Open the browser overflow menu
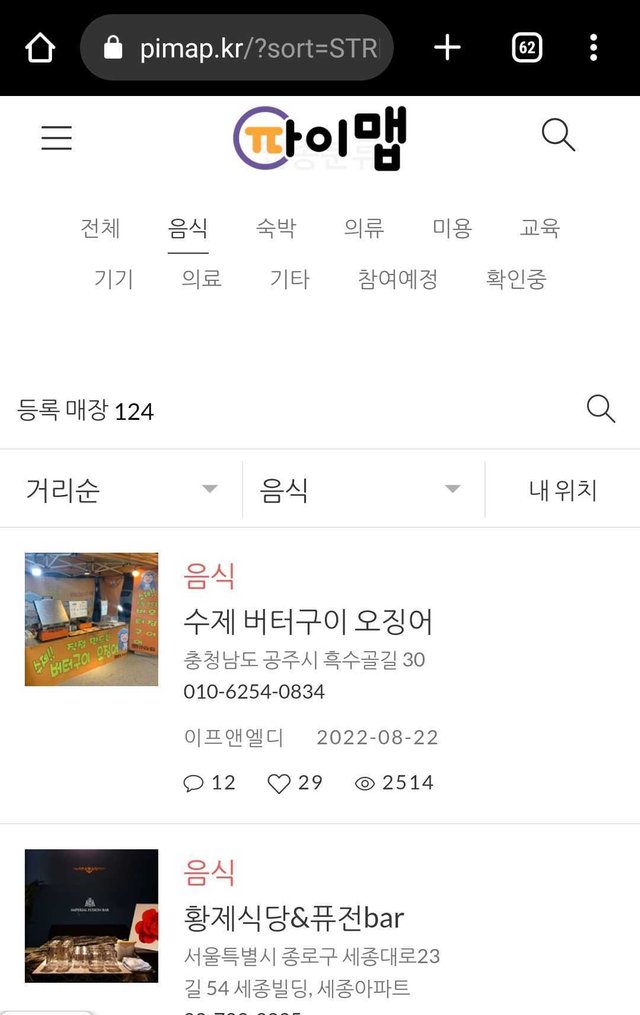The height and width of the screenshot is (1015, 640). pyautogui.click(x=593, y=47)
